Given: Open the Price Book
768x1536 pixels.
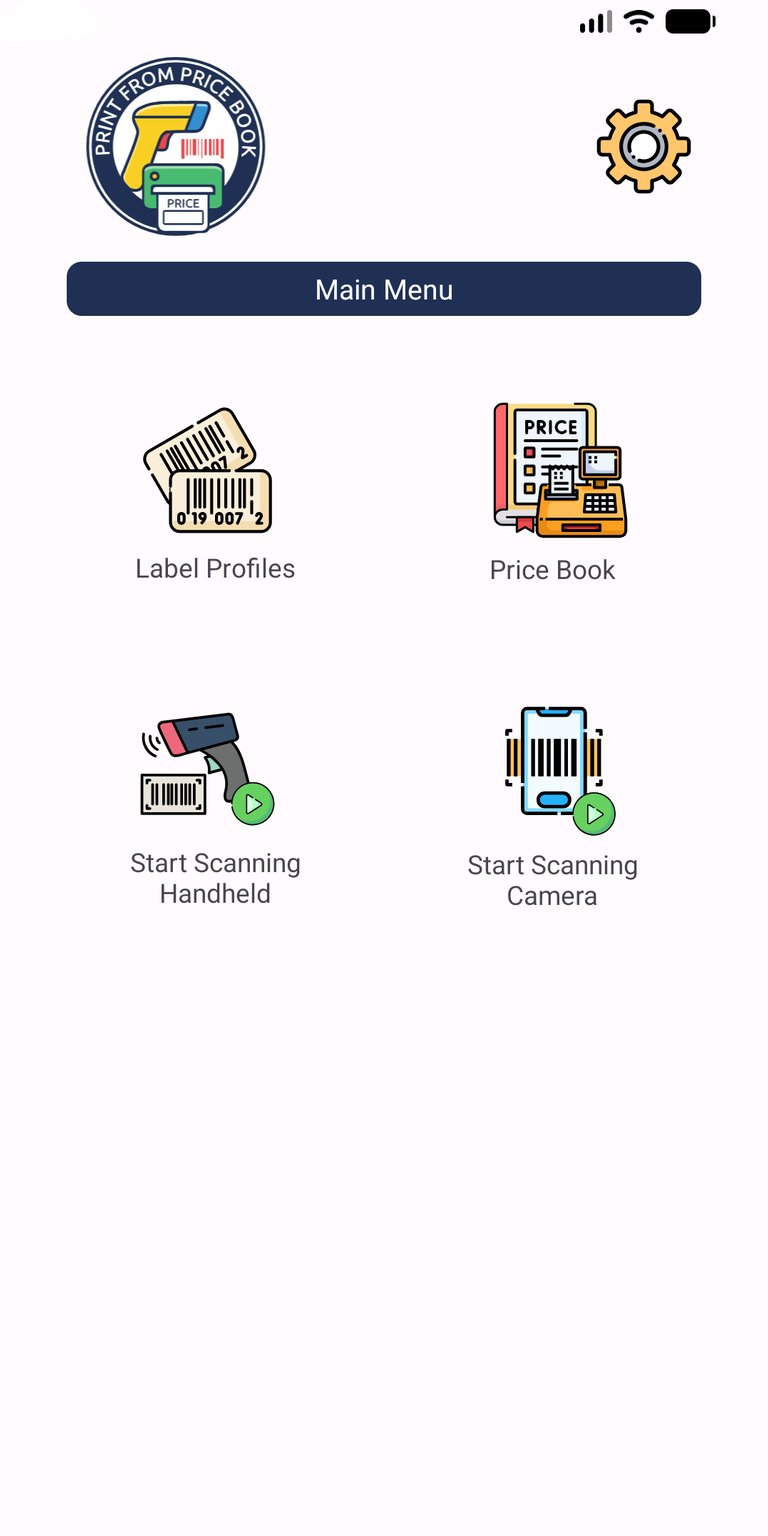Looking at the screenshot, I should click(x=553, y=493).
